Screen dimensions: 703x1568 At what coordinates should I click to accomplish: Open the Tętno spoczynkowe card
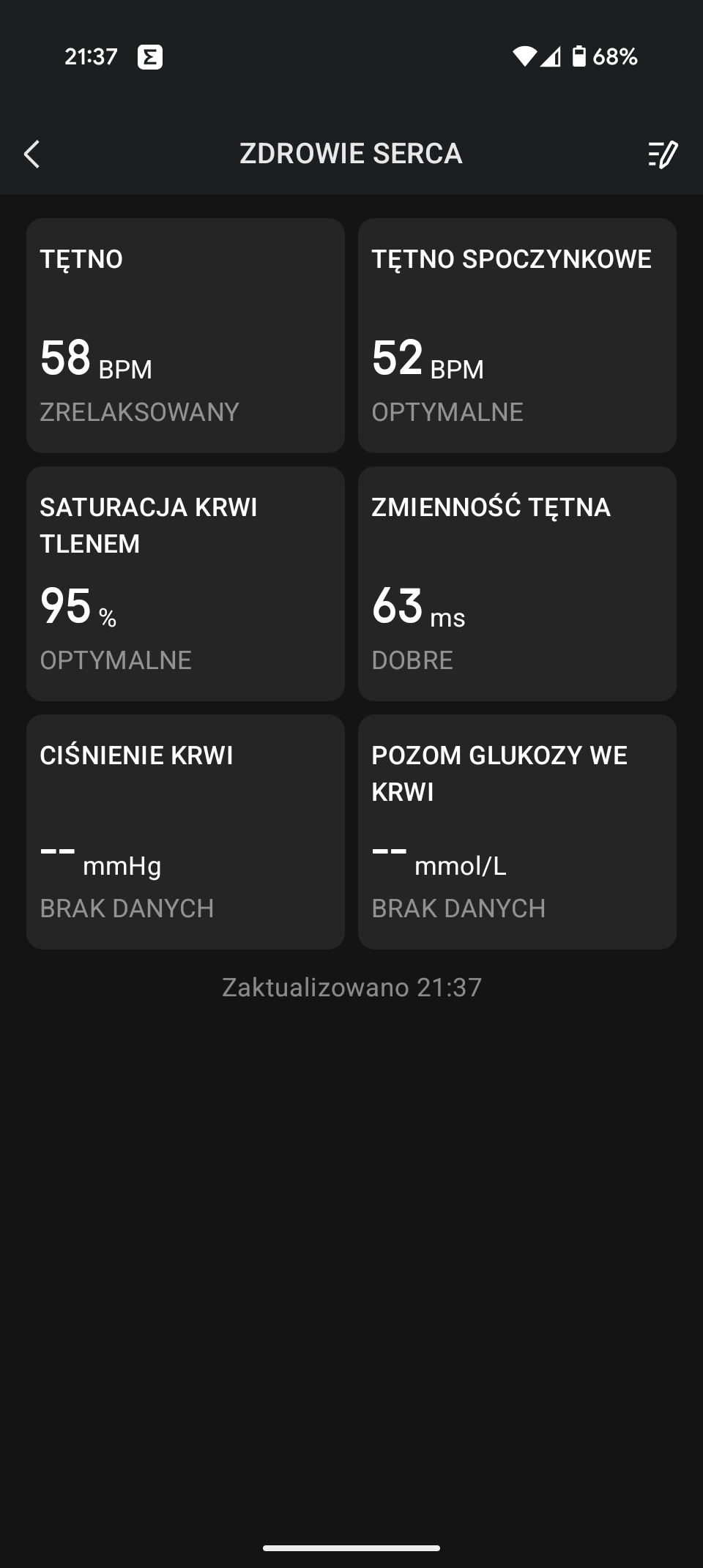517,335
